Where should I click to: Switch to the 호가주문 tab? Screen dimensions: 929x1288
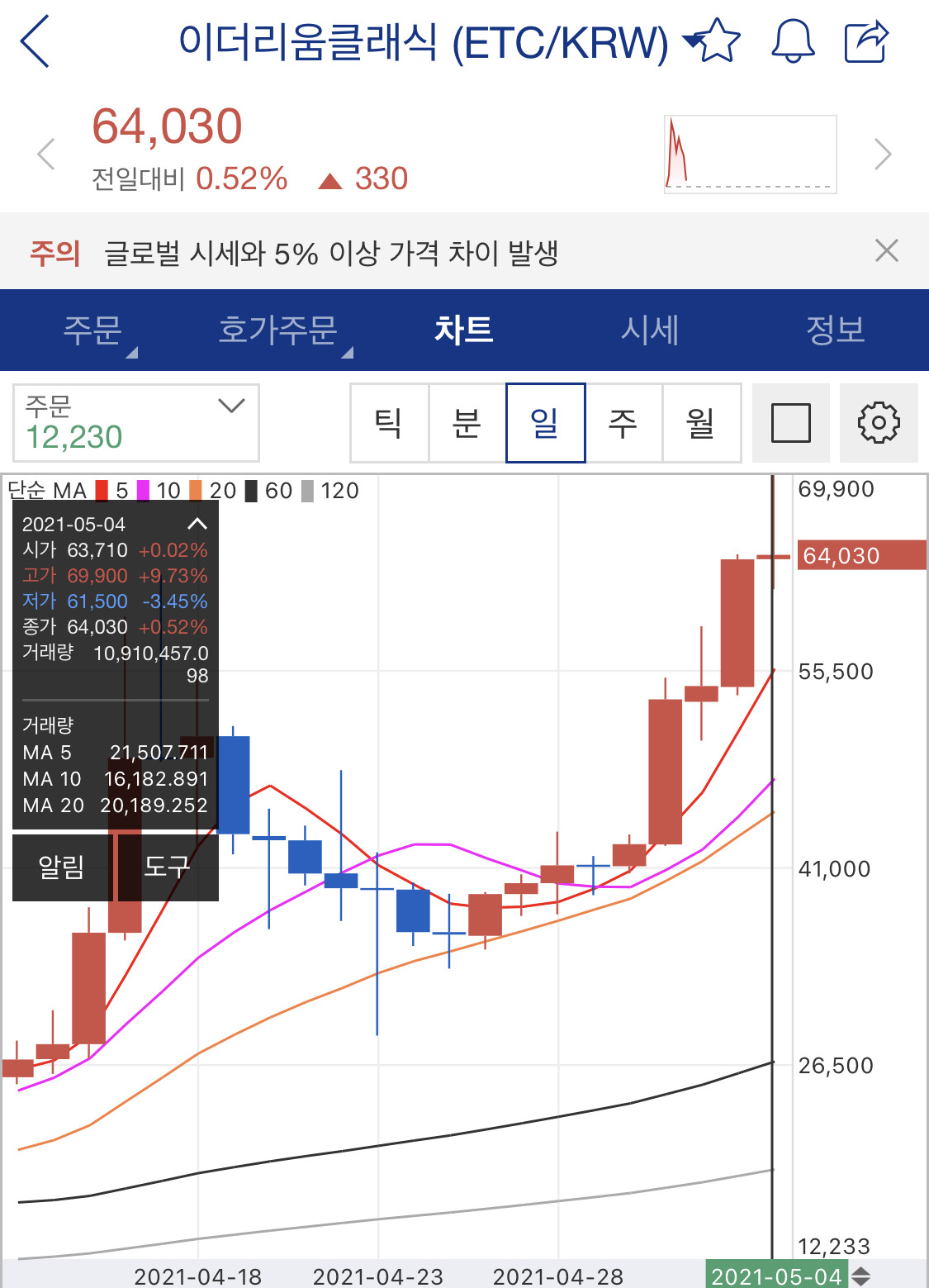click(x=278, y=330)
